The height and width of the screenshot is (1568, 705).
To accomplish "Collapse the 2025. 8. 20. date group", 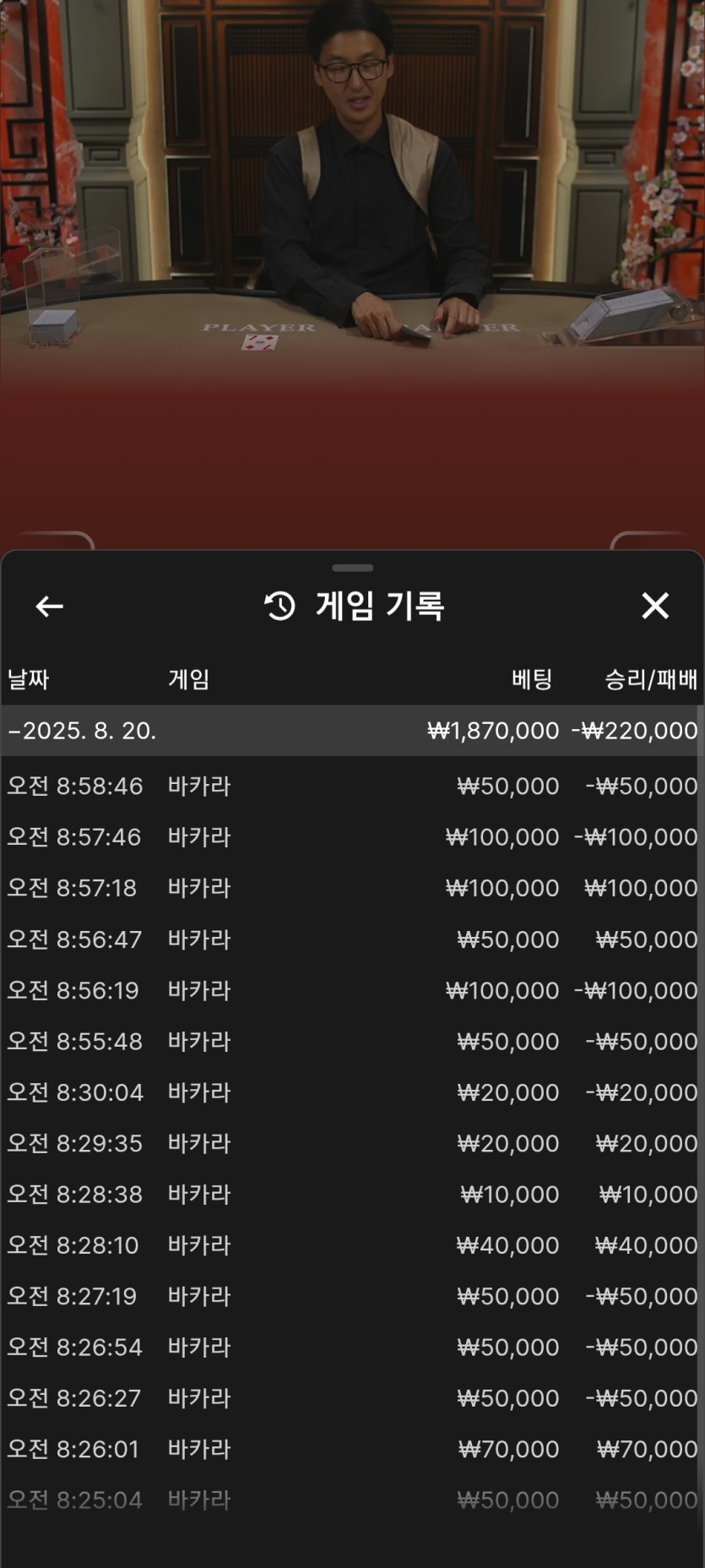I will pyautogui.click(x=83, y=731).
